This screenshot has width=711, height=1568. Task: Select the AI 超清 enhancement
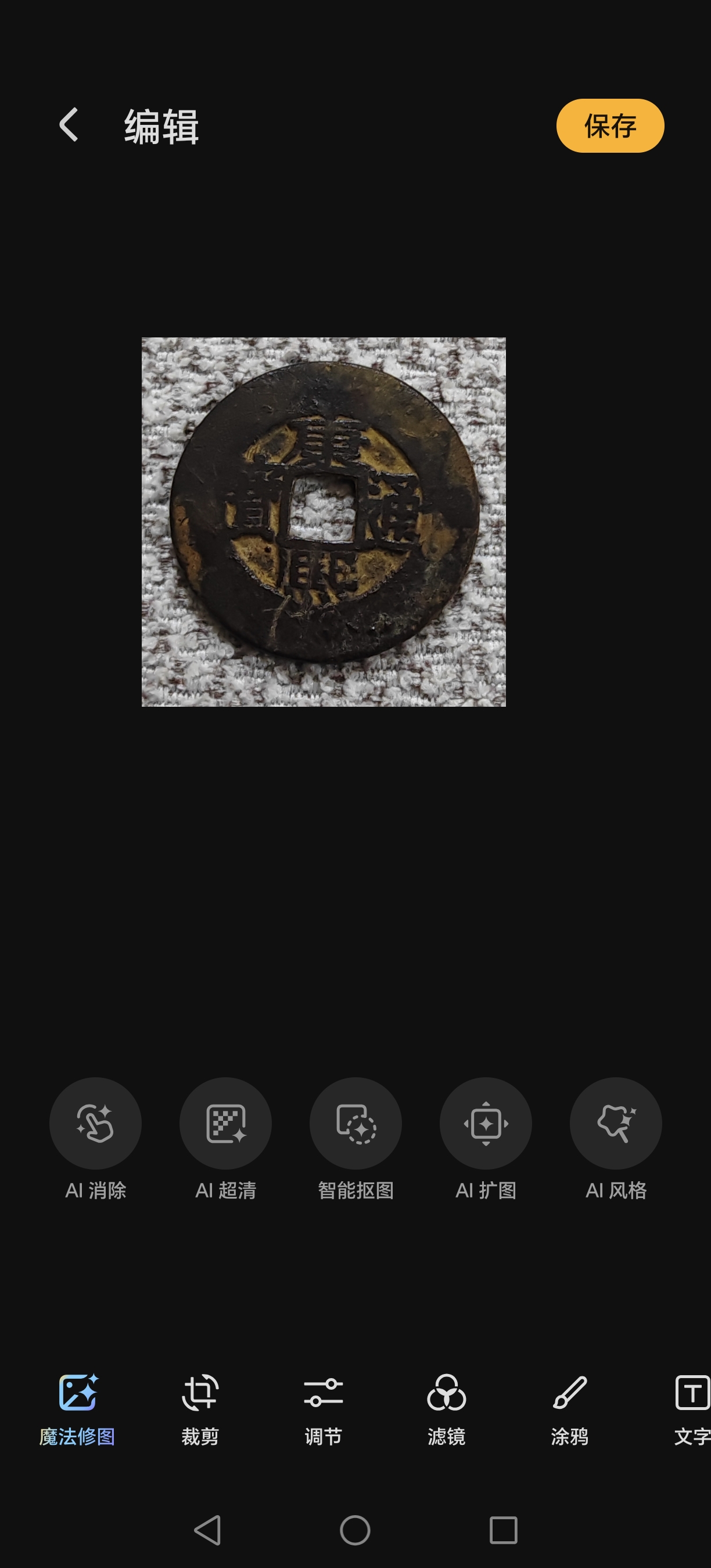coord(226,1124)
